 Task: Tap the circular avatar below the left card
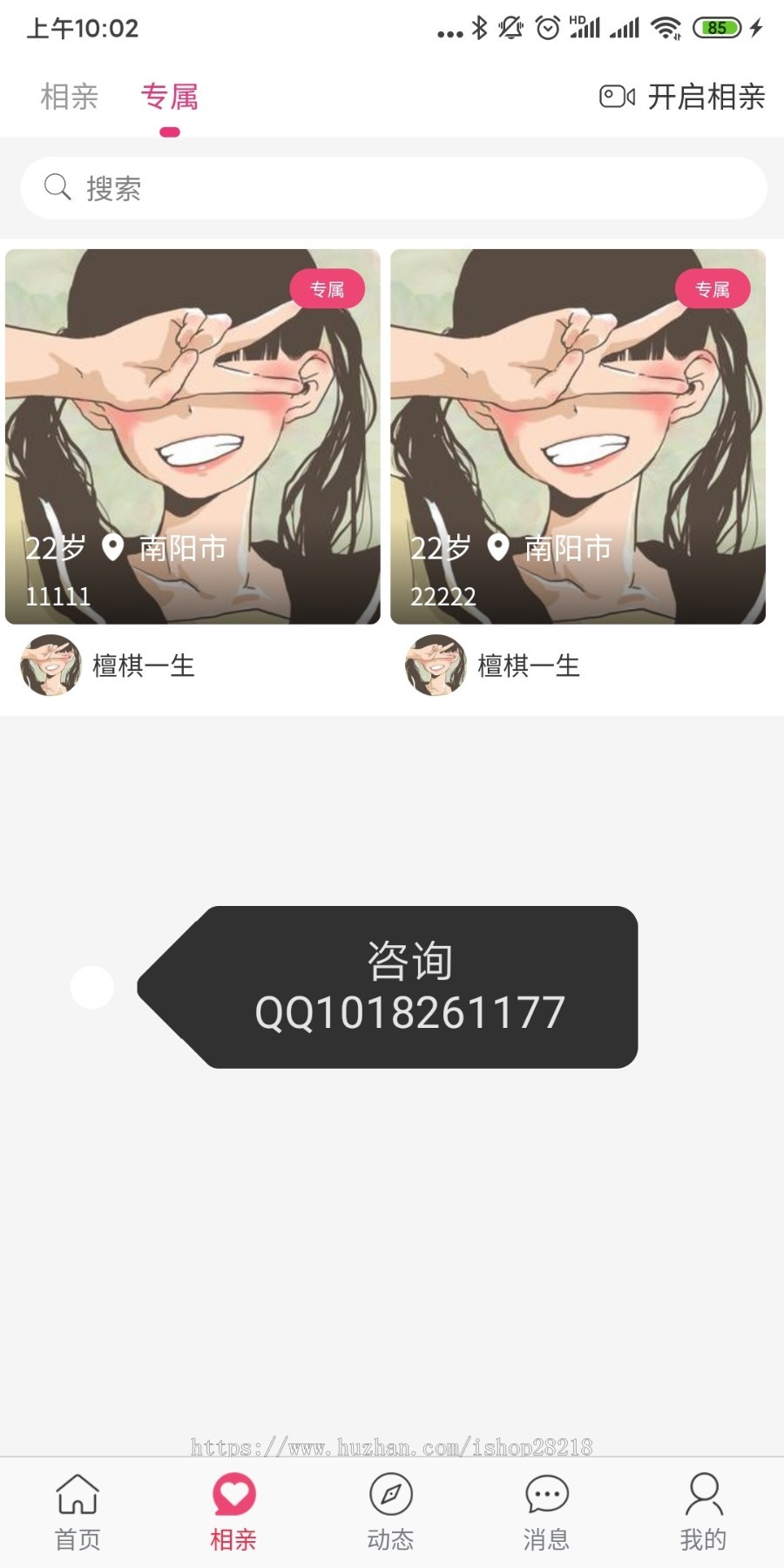(x=51, y=666)
